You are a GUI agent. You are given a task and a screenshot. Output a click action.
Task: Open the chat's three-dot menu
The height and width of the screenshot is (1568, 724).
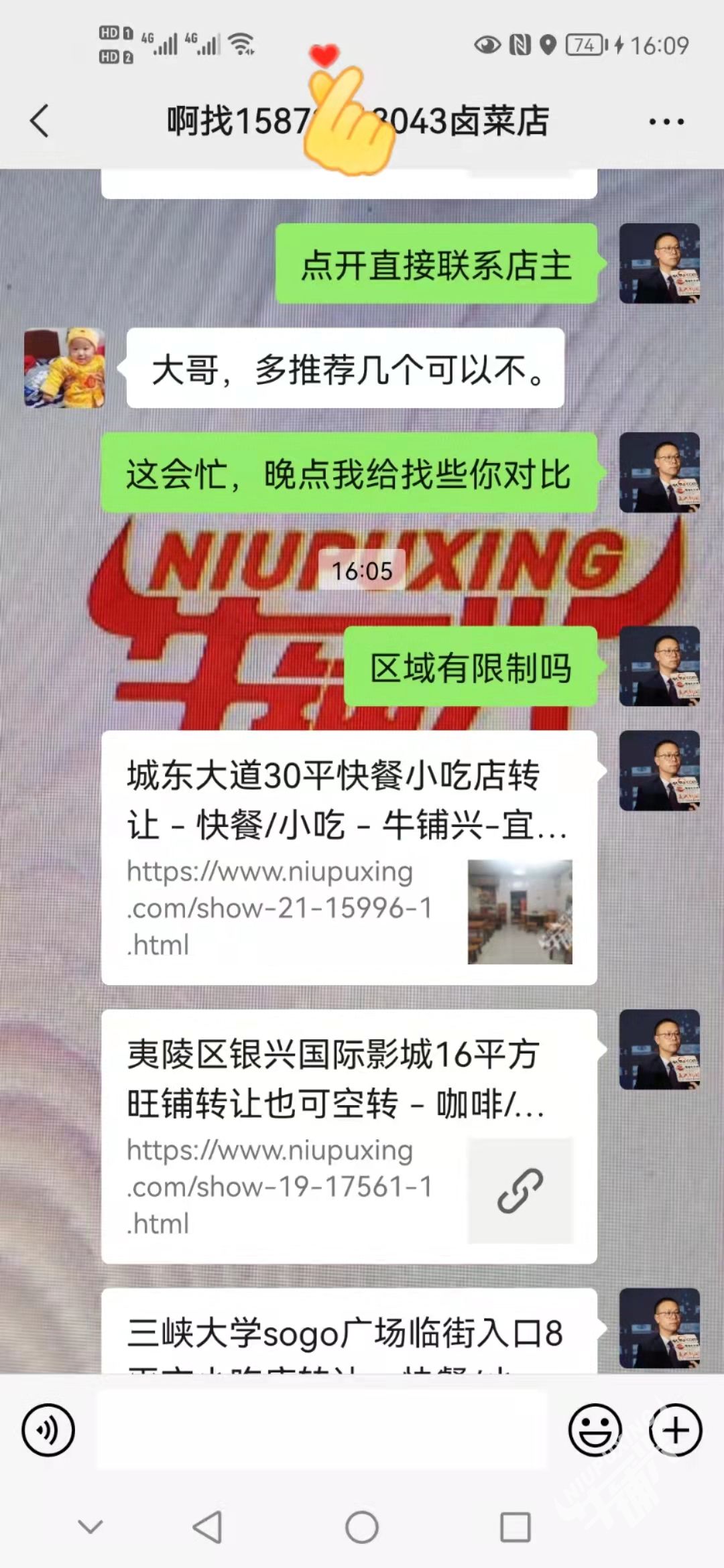(666, 122)
